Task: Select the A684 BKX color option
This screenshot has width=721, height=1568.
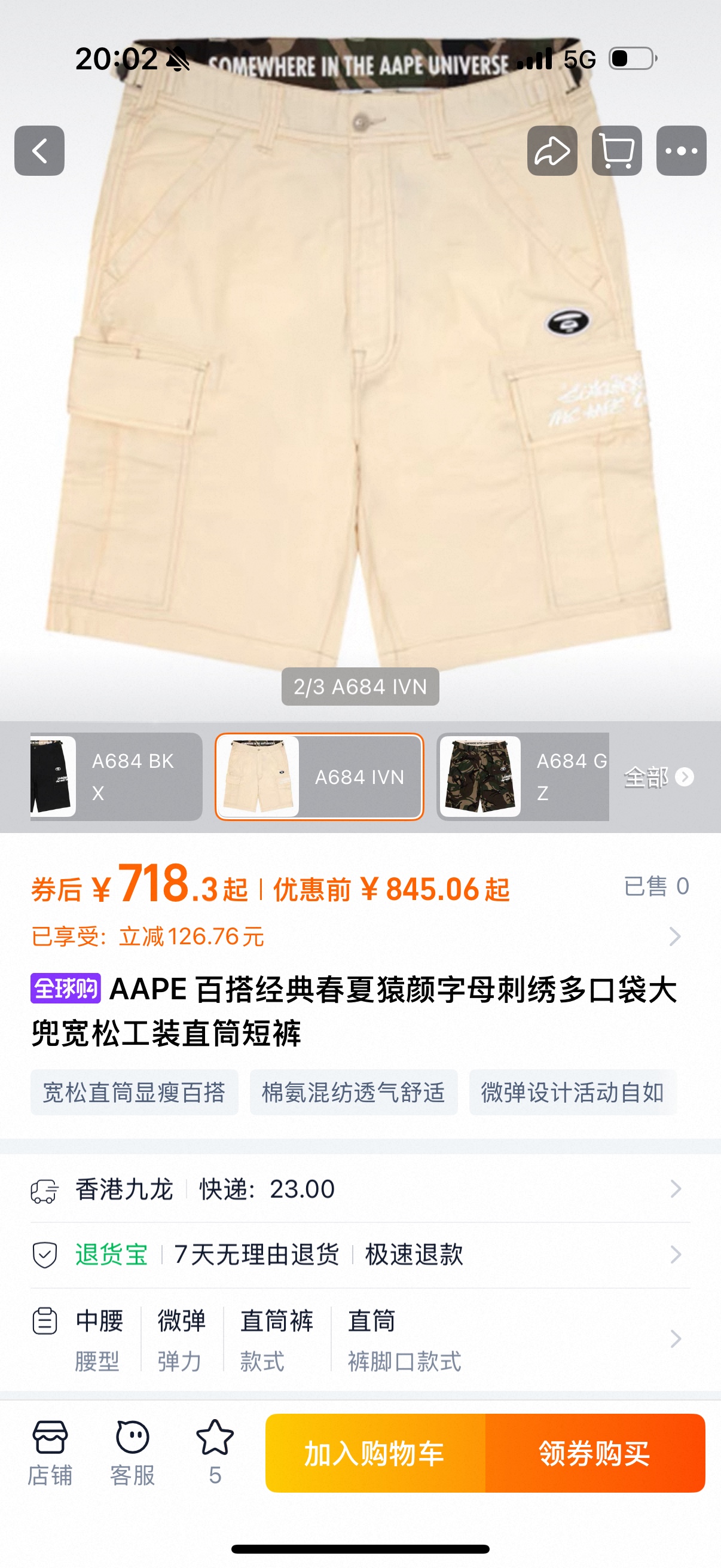Action: [x=115, y=777]
